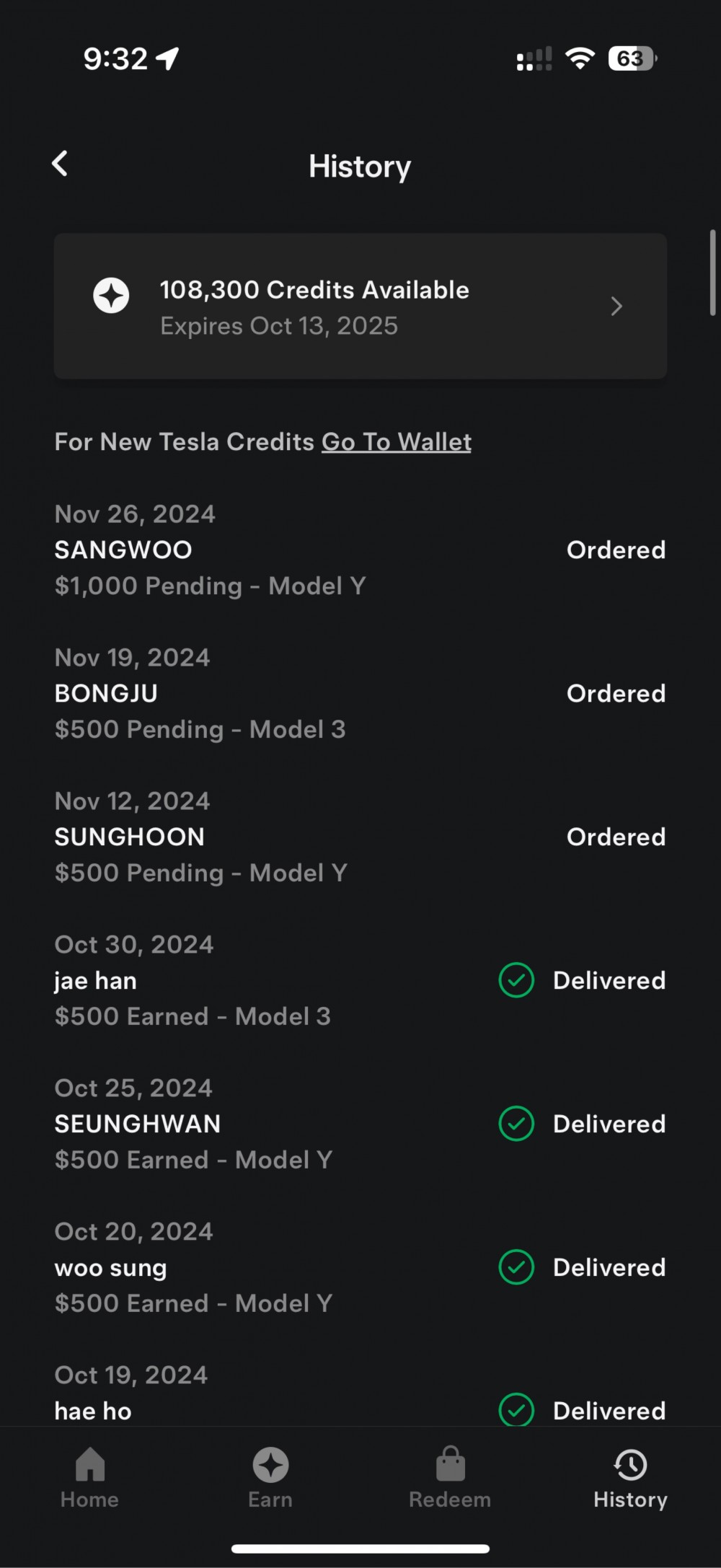Switch to the Earn tab
Viewport: 721px width, 1568px height.
click(270, 1478)
